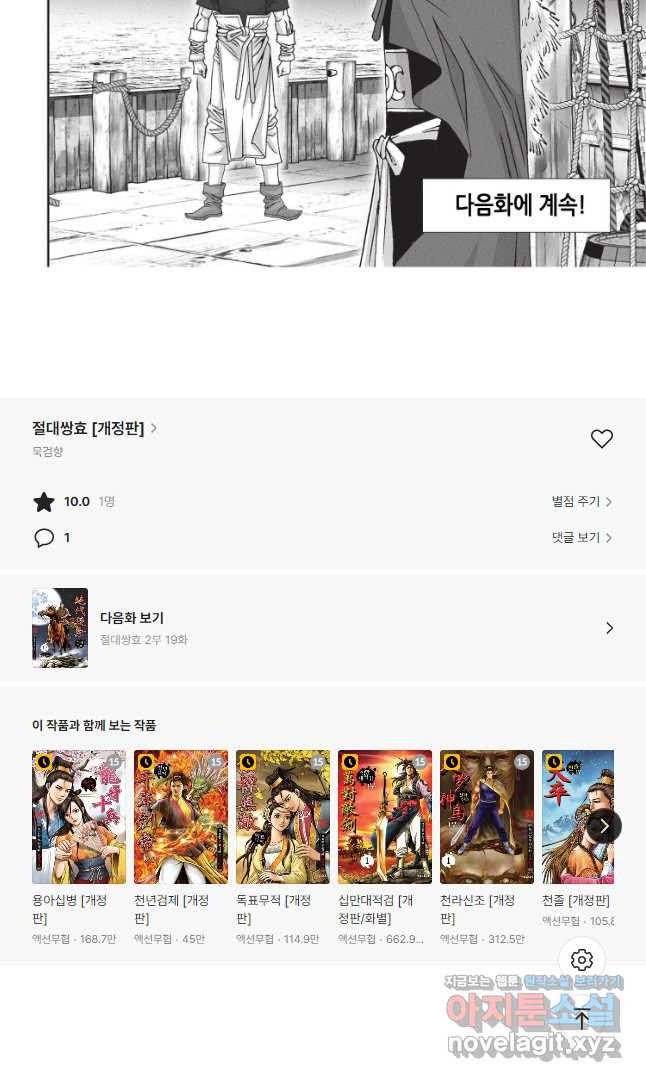
Task: Show more recommended works with arrow
Action: pos(603,826)
